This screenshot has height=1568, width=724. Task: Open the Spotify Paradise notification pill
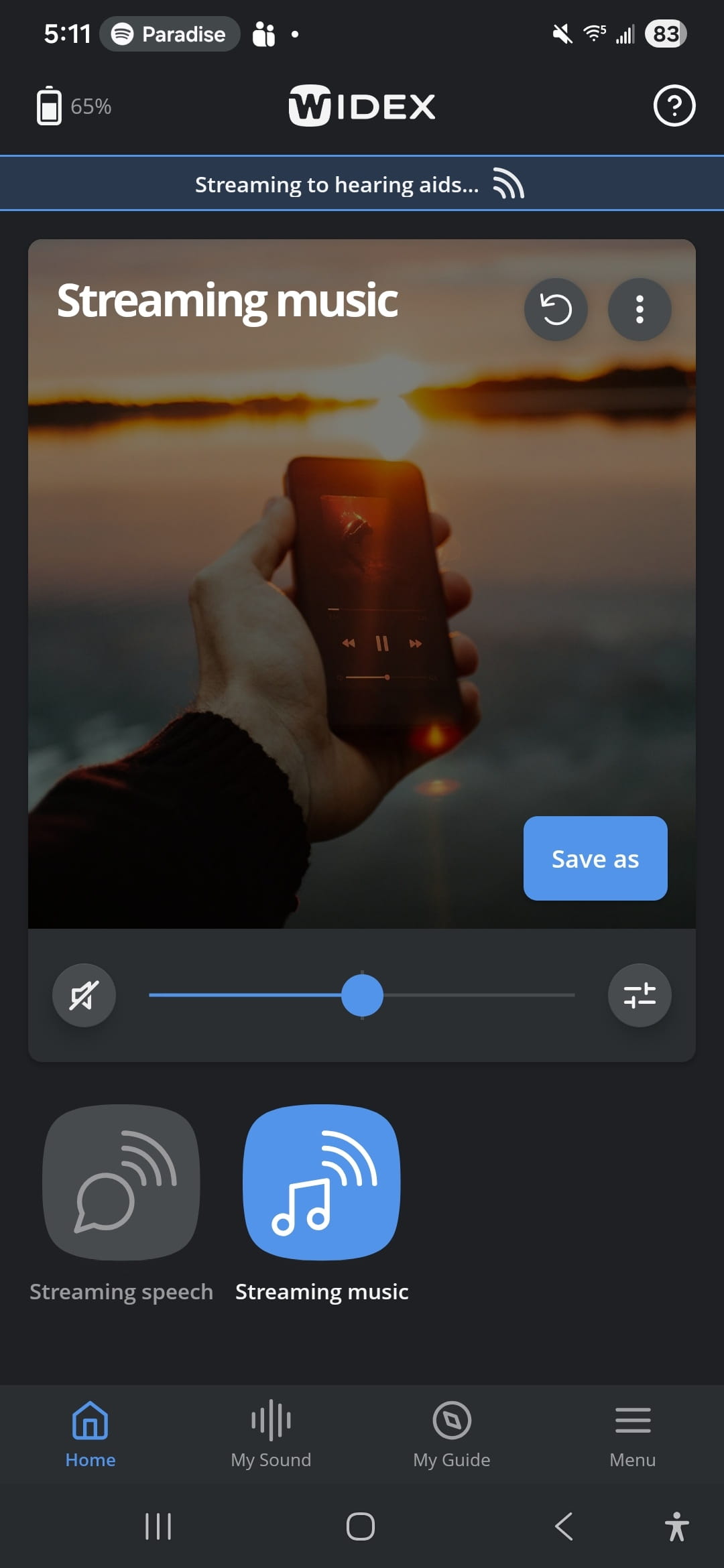point(170,34)
